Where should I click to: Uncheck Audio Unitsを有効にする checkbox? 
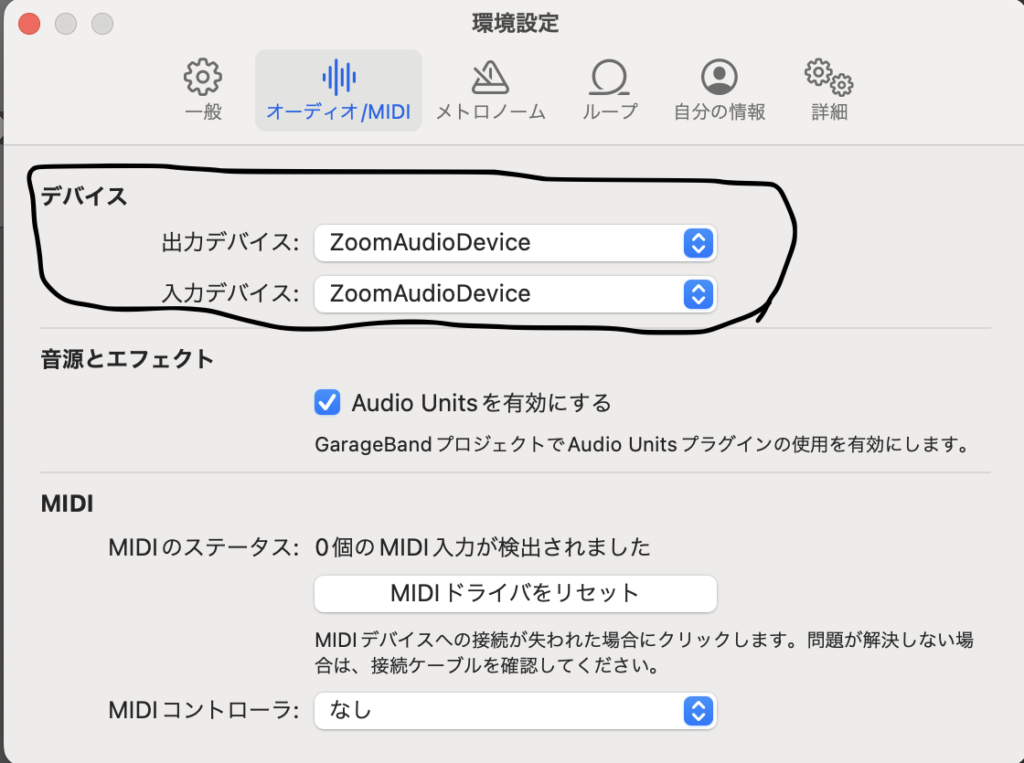(327, 403)
